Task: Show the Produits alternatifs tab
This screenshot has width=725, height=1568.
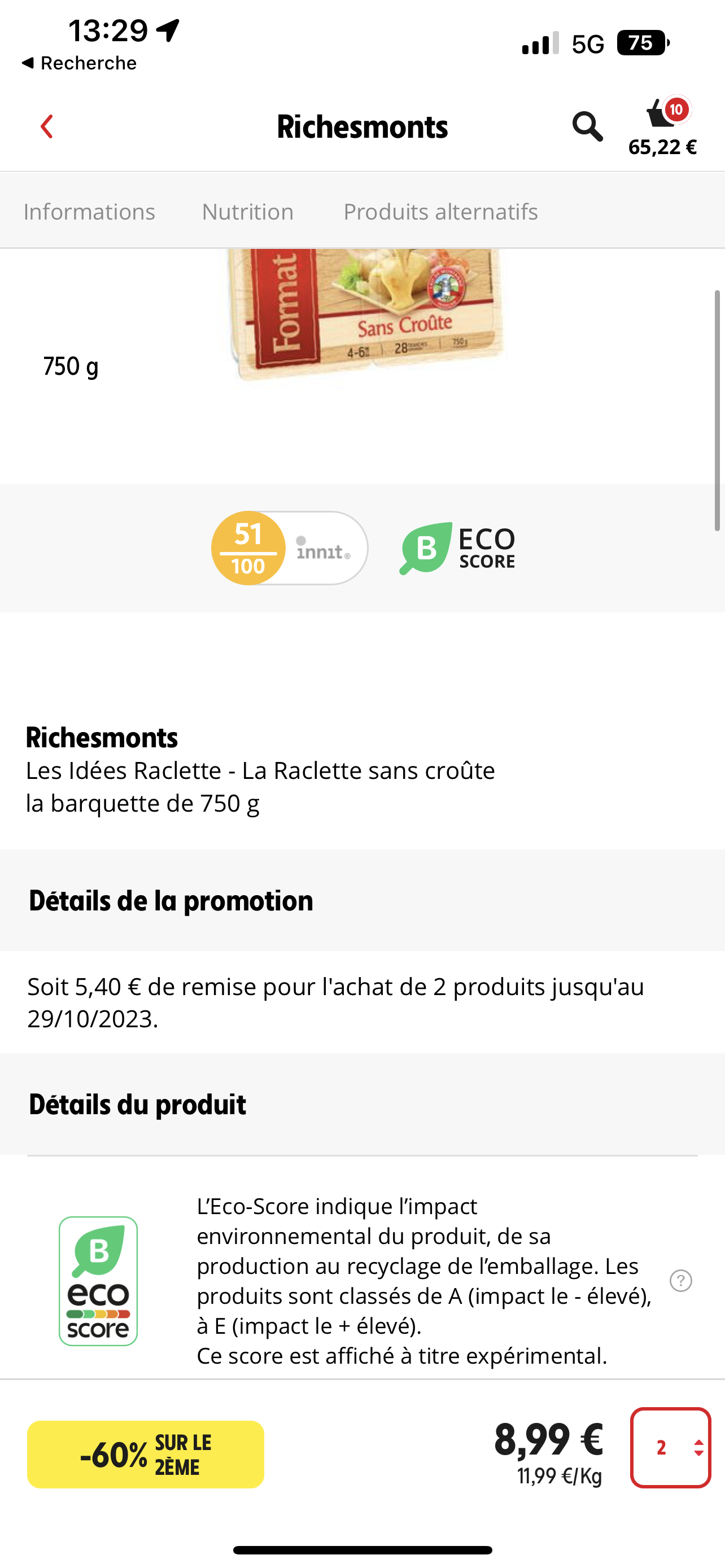Action: pyautogui.click(x=440, y=212)
